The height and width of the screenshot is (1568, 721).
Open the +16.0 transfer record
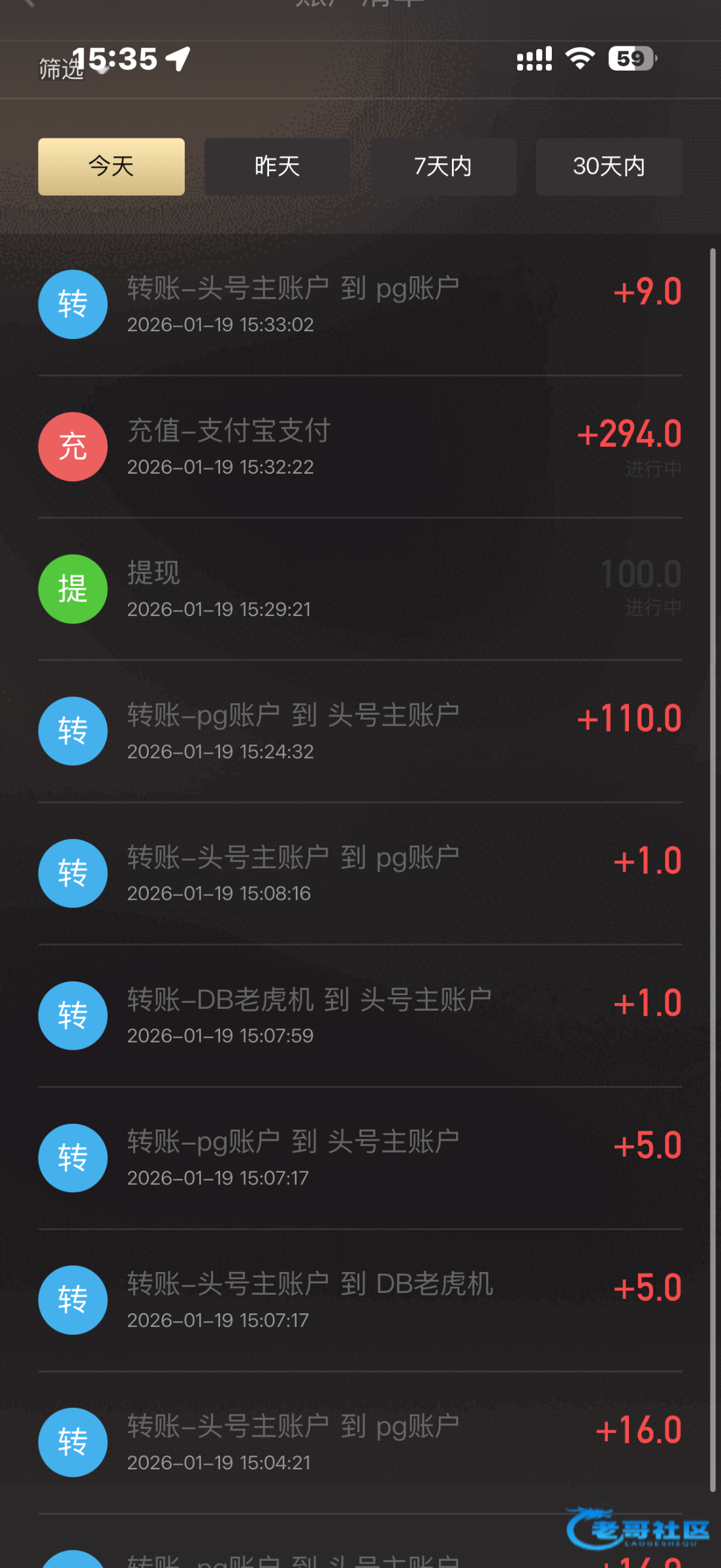359,1443
